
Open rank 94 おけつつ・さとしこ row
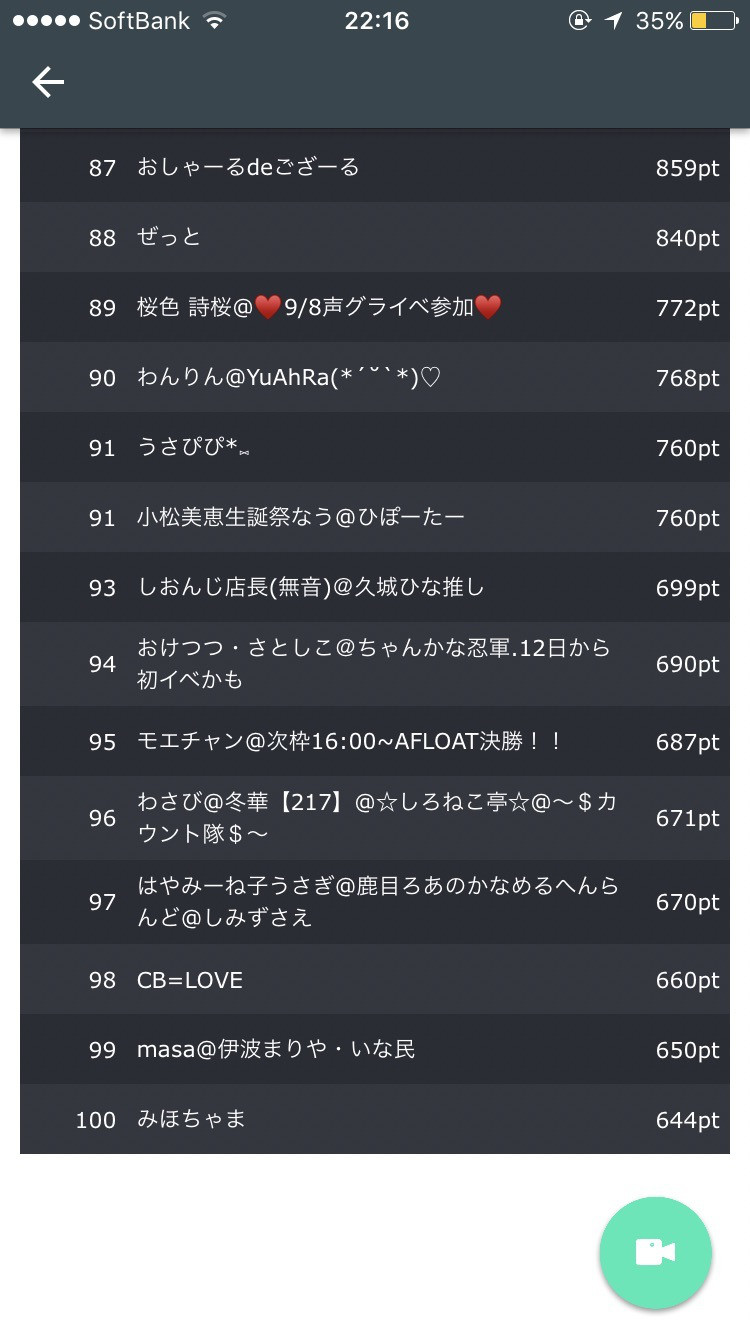pyautogui.click(x=375, y=664)
